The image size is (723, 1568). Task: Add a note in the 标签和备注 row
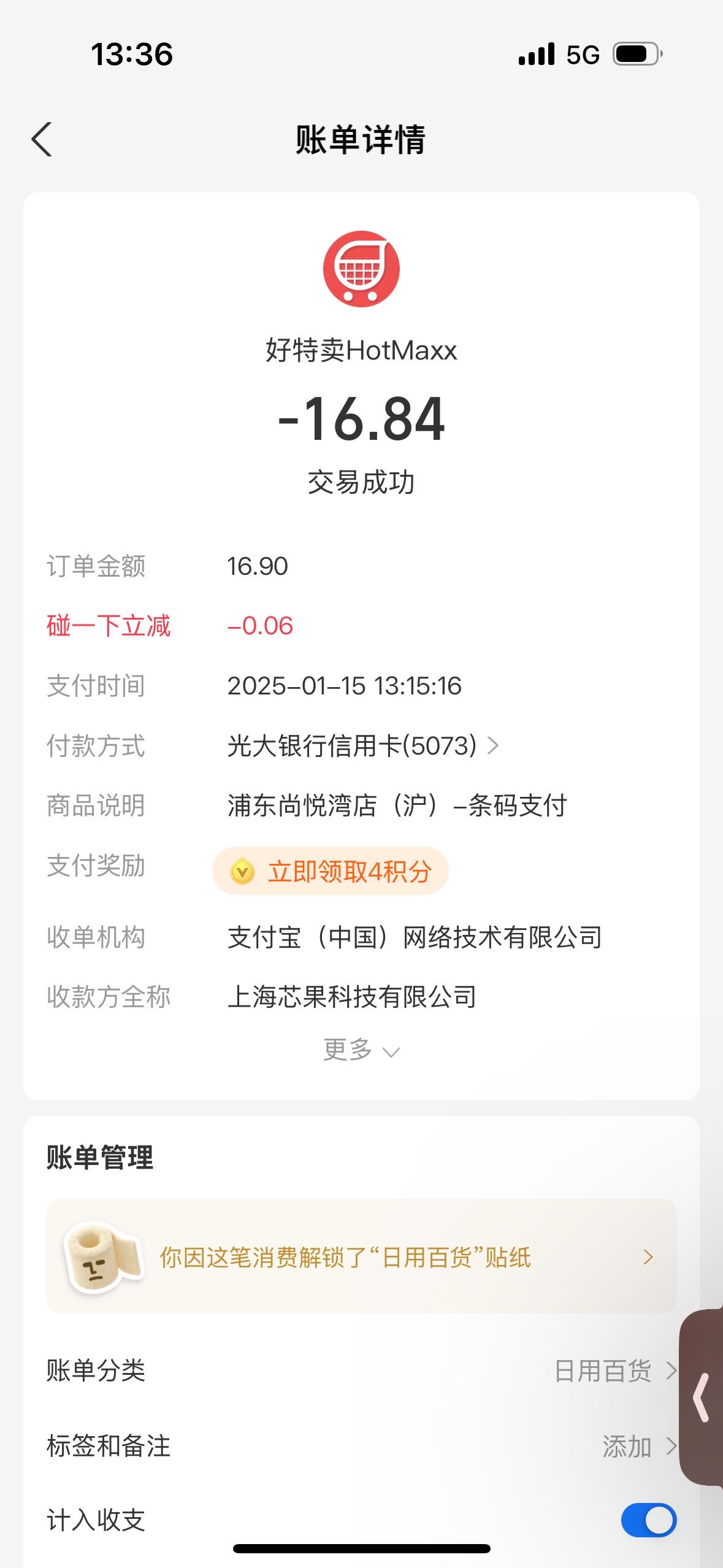(x=361, y=1446)
